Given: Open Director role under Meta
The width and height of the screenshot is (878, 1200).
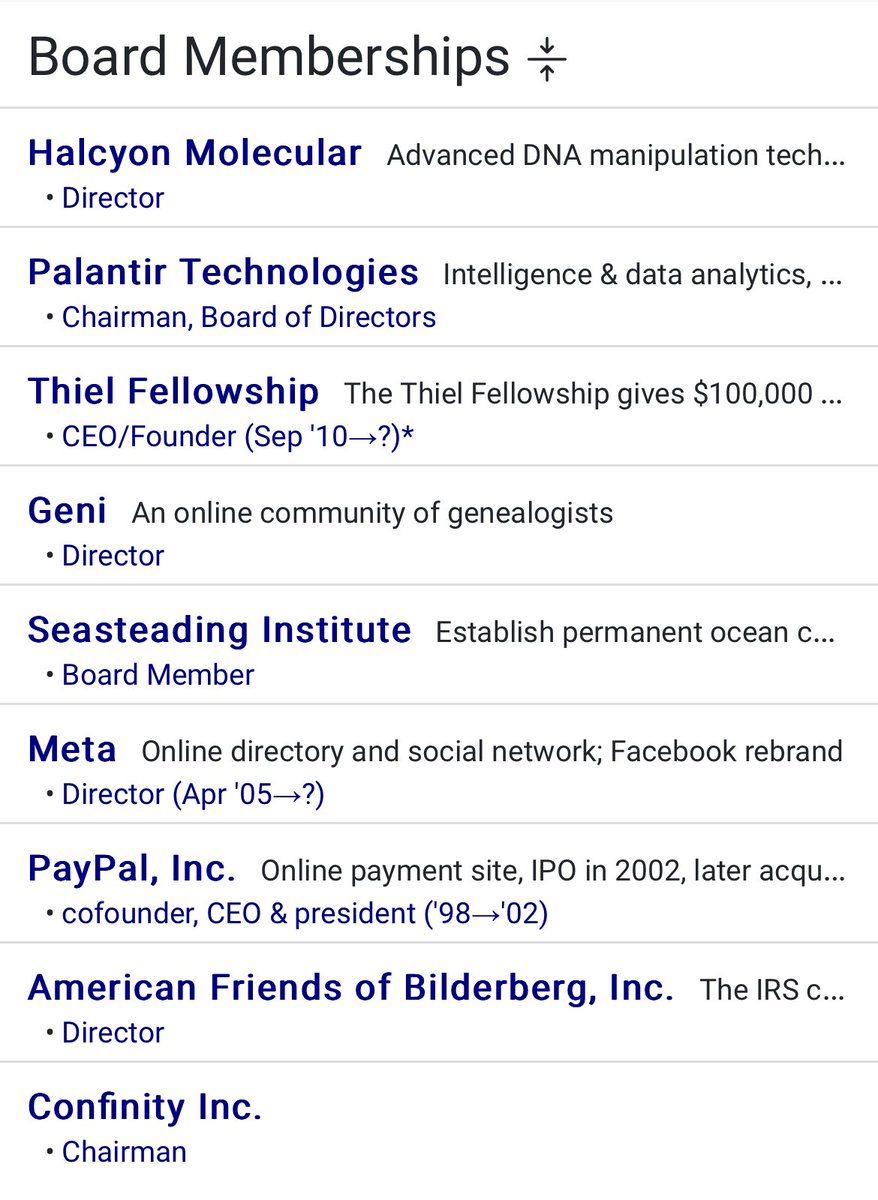Looking at the screenshot, I should (x=193, y=795).
